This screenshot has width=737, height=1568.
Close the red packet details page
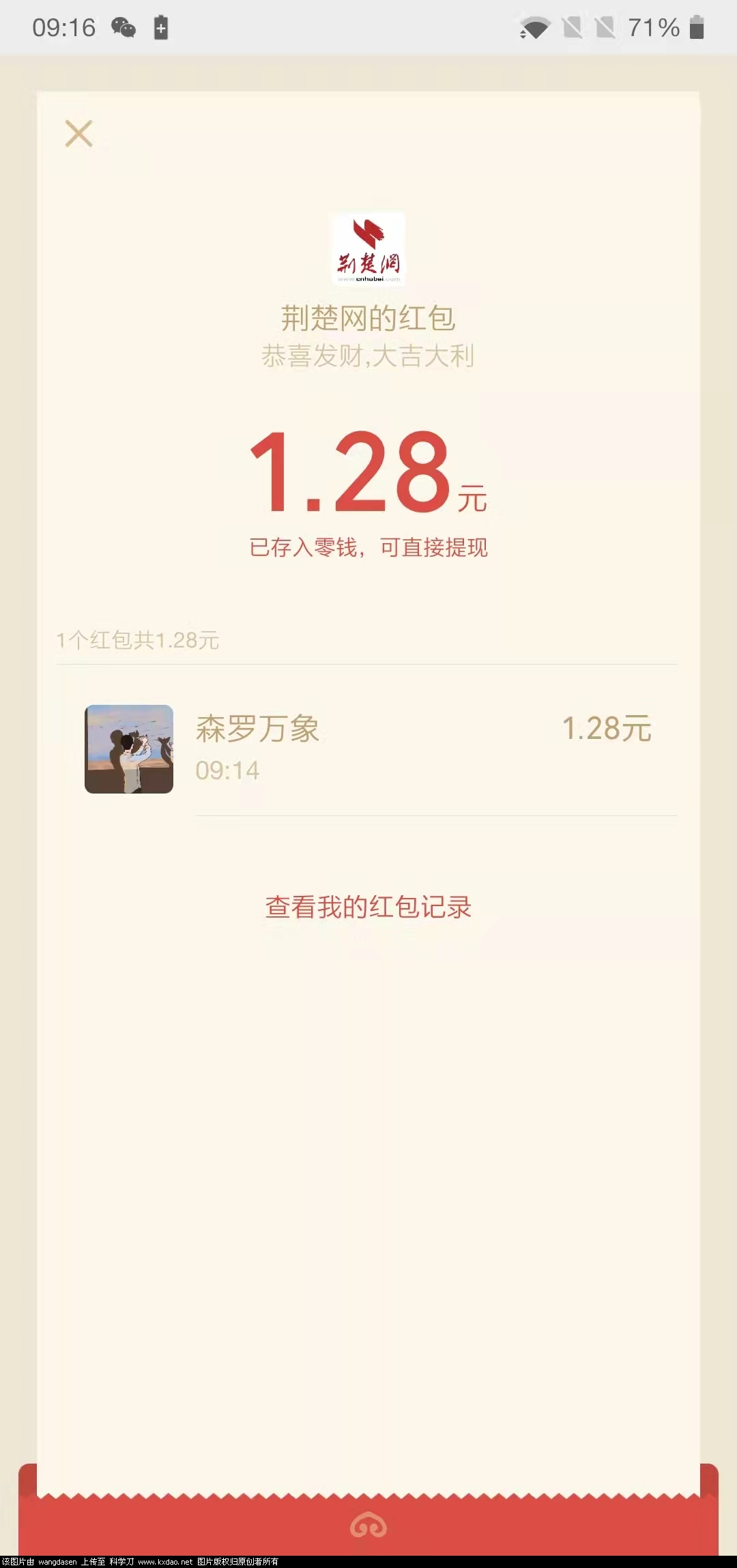78,134
